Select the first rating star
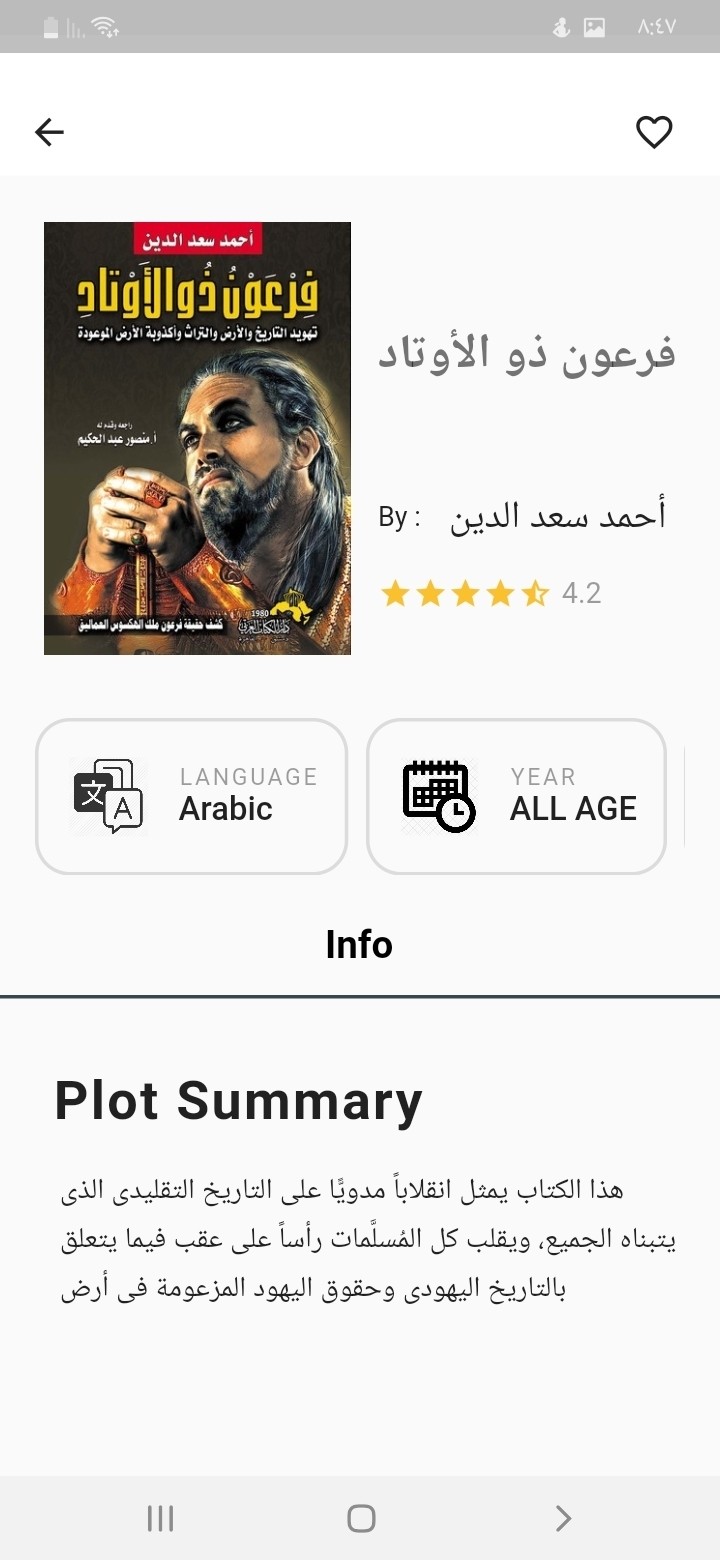The width and height of the screenshot is (720, 1560). 398,592
